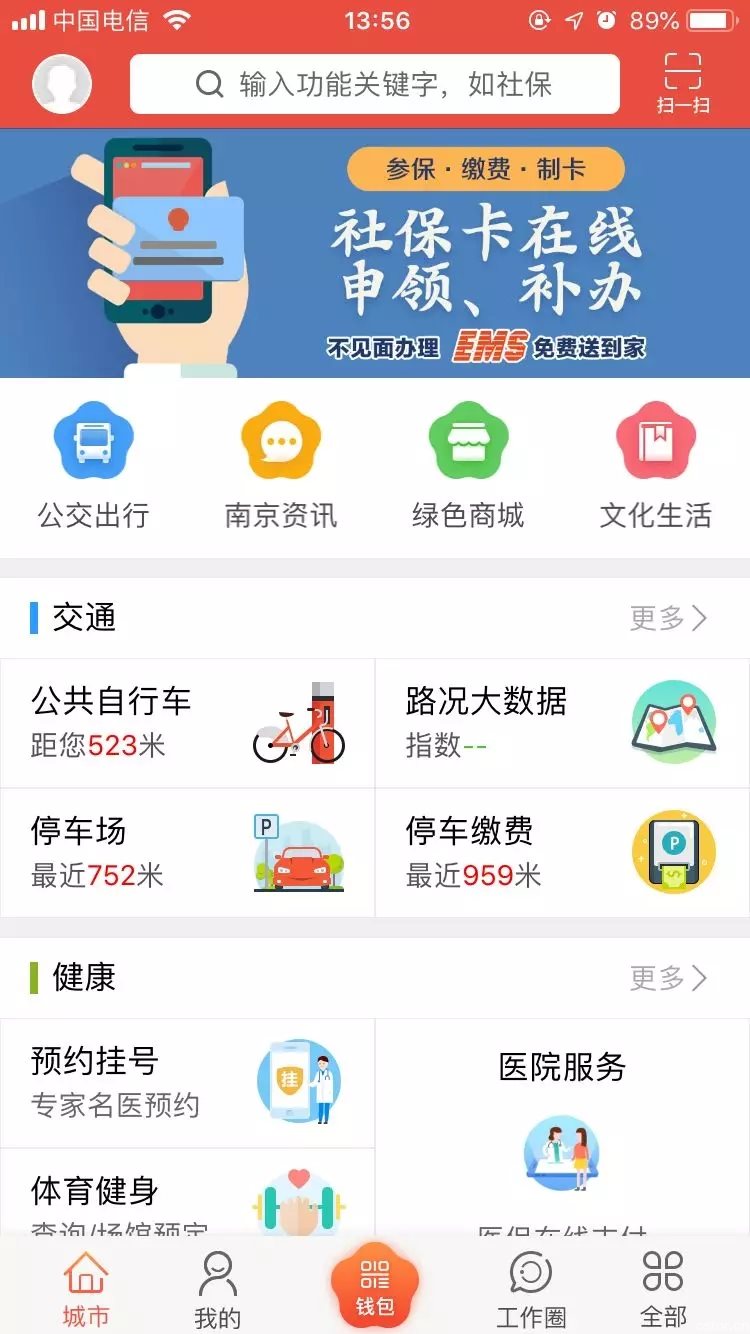
Task: Show 更多 in the 健康 section
Action: click(x=668, y=978)
